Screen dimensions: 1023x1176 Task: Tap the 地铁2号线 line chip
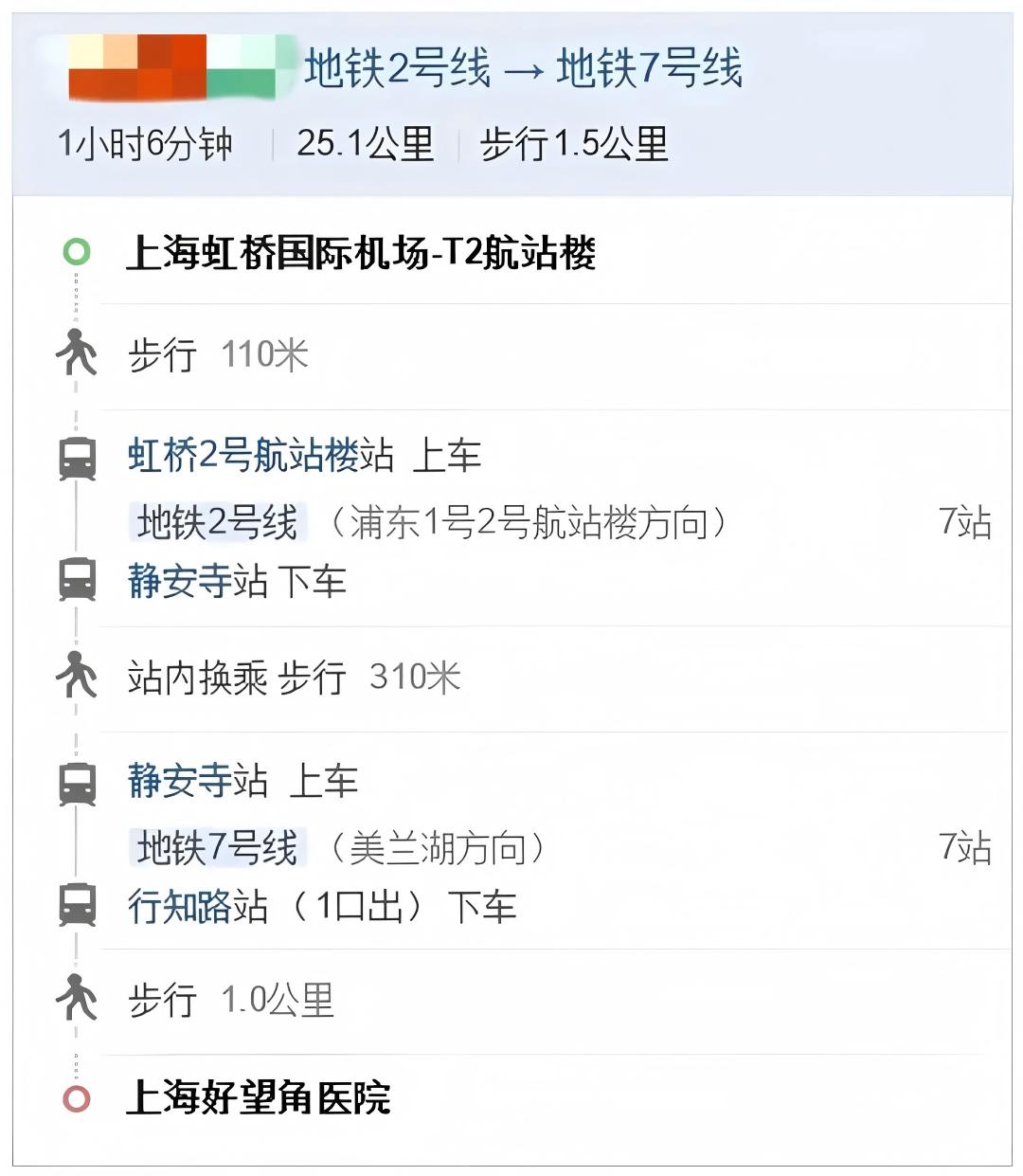[x=217, y=523]
